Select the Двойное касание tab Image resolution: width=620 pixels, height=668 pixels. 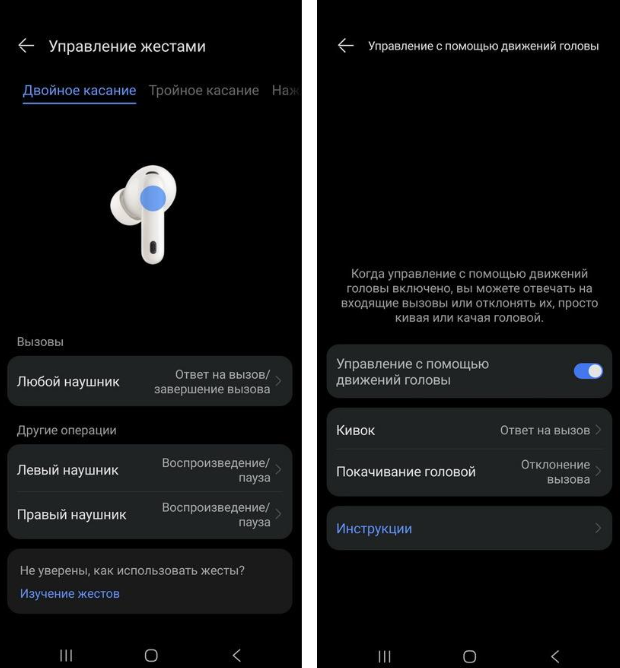[x=79, y=90]
